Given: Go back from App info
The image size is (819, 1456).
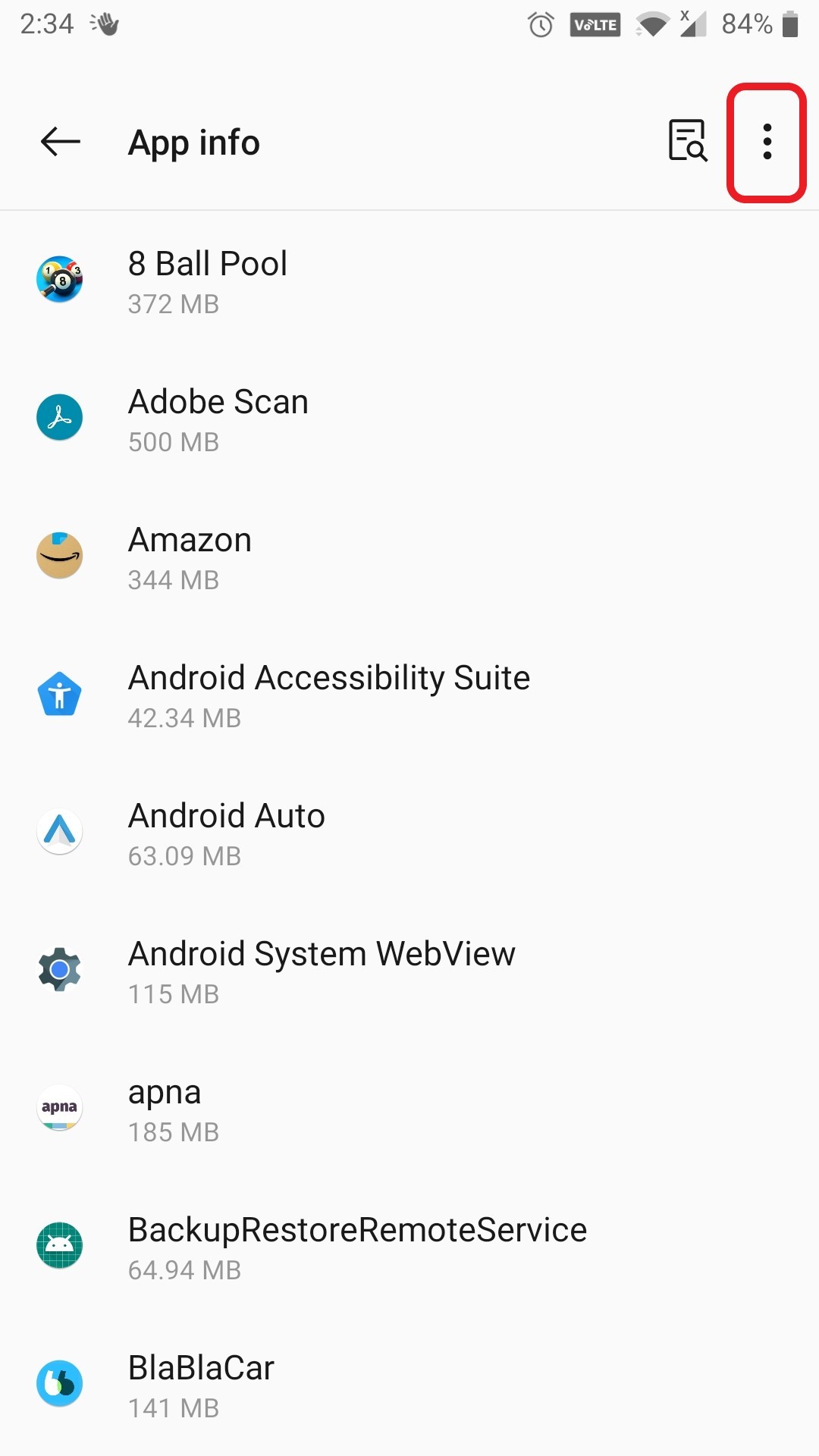Looking at the screenshot, I should pos(61,142).
